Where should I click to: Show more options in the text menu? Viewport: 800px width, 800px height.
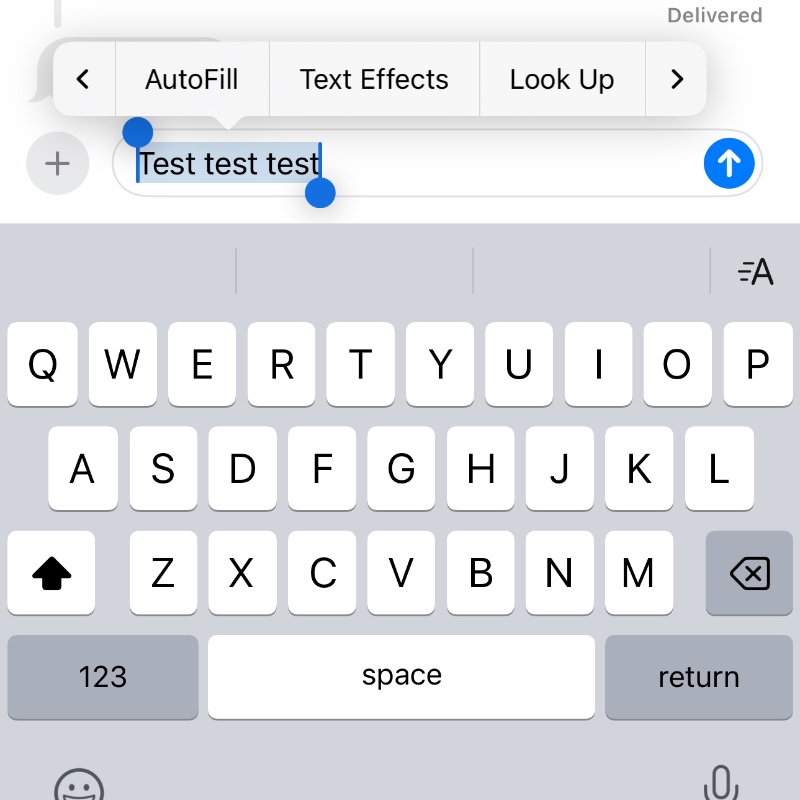pyautogui.click(x=677, y=80)
